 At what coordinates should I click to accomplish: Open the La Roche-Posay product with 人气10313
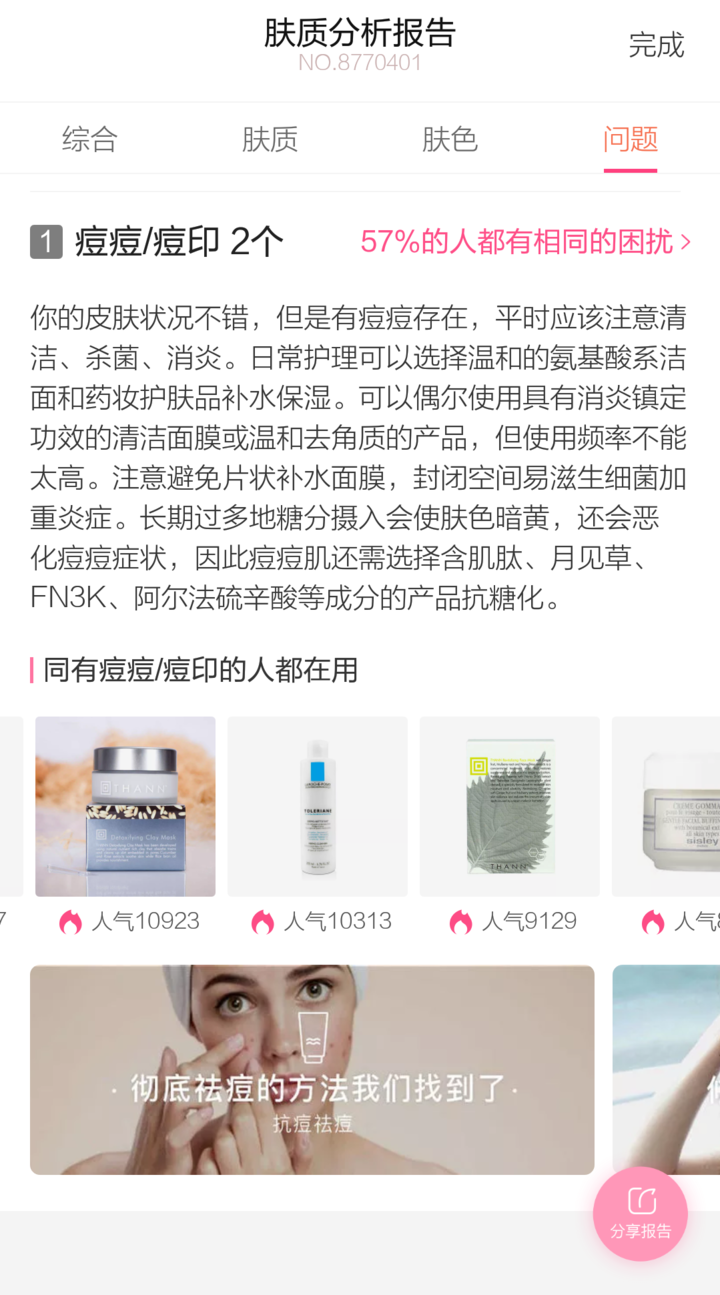317,806
